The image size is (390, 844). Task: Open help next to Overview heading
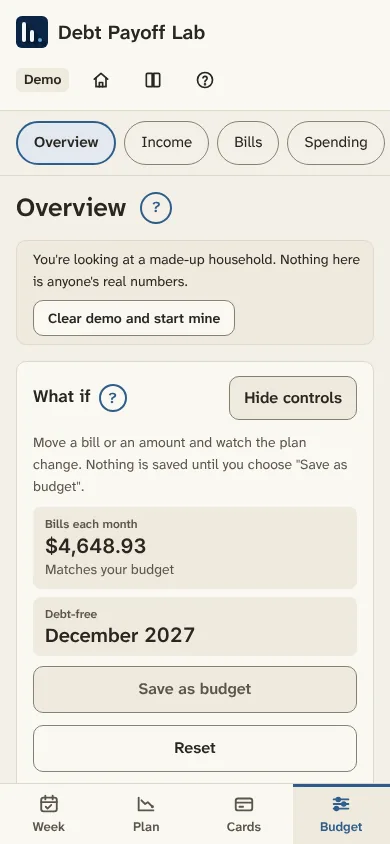coord(156,208)
